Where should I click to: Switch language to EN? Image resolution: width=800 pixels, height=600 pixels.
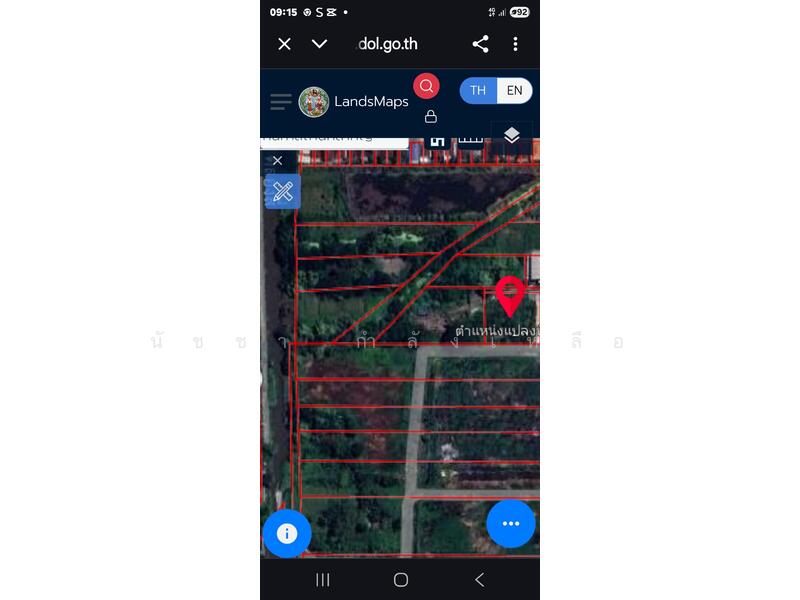coord(514,91)
